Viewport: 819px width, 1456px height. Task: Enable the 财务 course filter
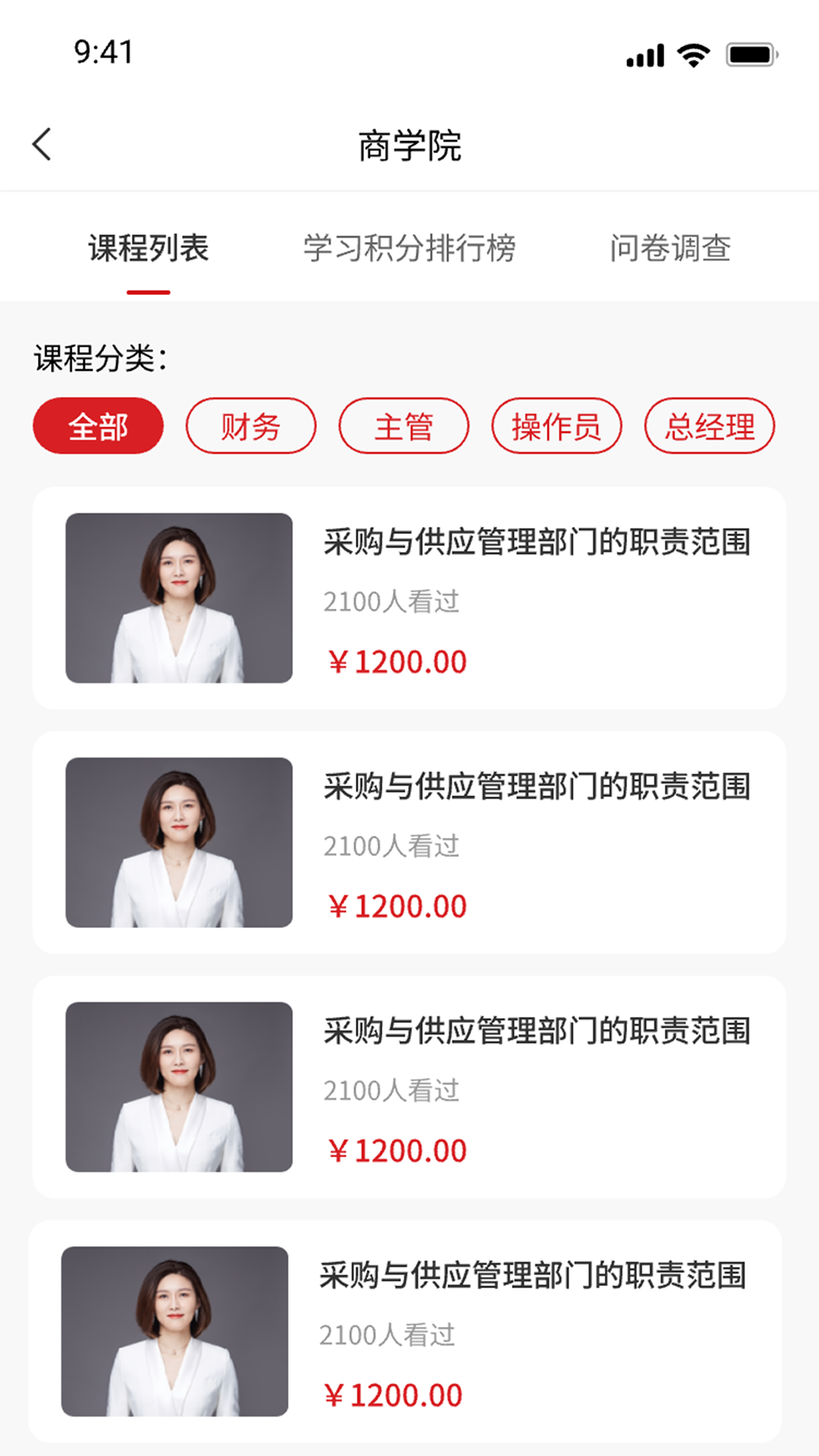click(251, 425)
